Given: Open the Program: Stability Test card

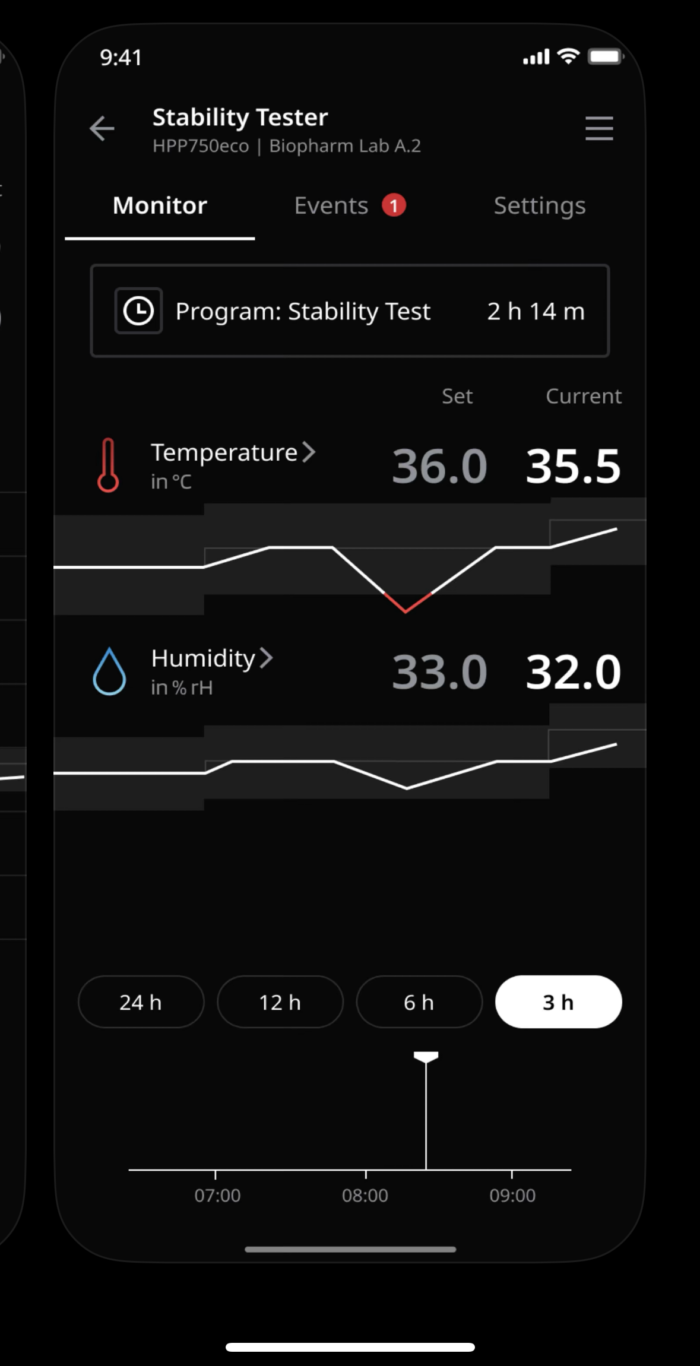Looking at the screenshot, I should tap(349, 311).
